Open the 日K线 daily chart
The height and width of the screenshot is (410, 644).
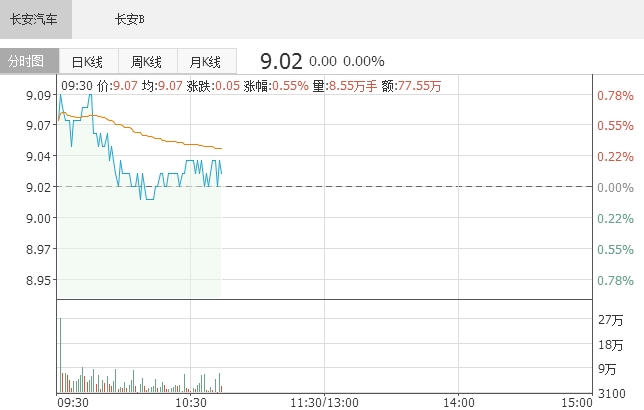pos(87,61)
